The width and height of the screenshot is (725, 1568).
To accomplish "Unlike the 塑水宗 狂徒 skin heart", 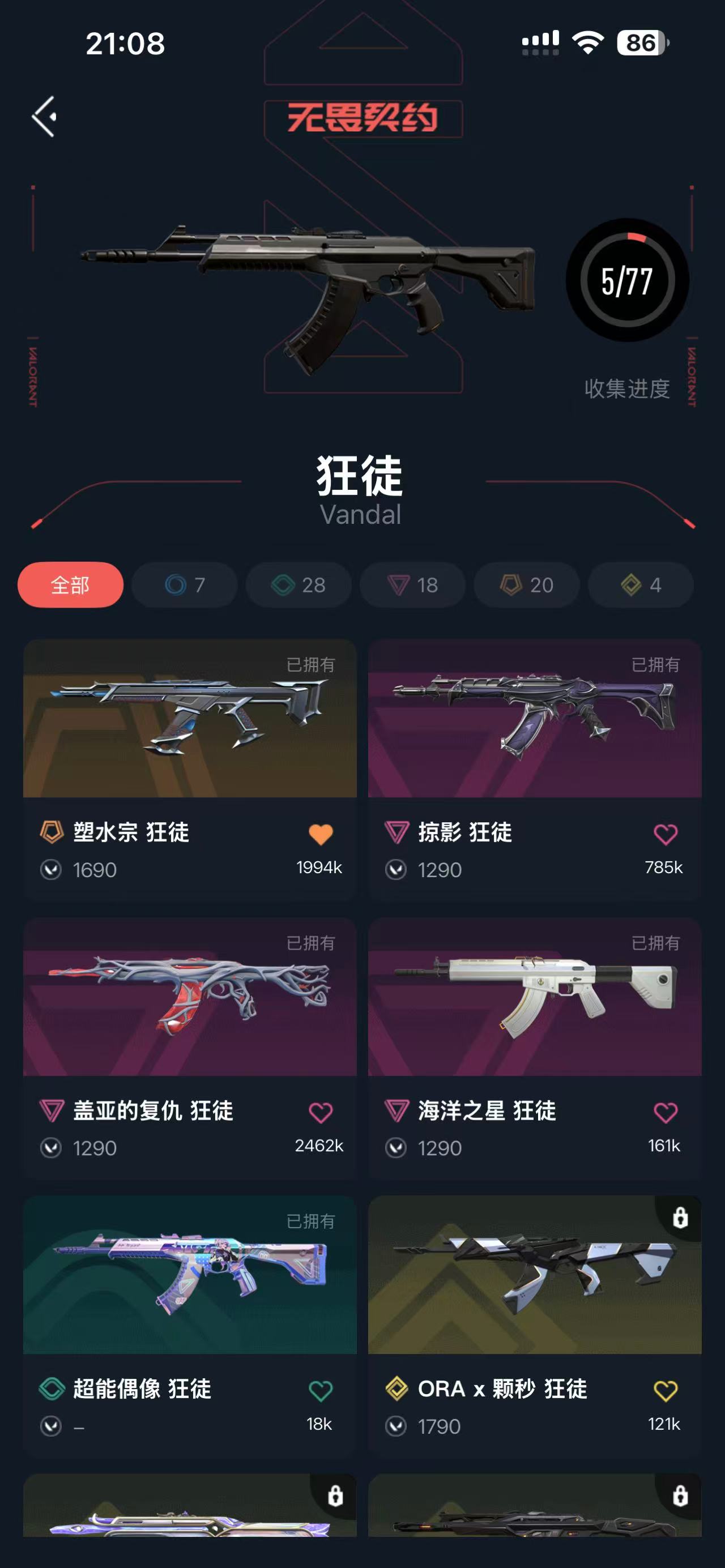I will pyautogui.click(x=321, y=834).
